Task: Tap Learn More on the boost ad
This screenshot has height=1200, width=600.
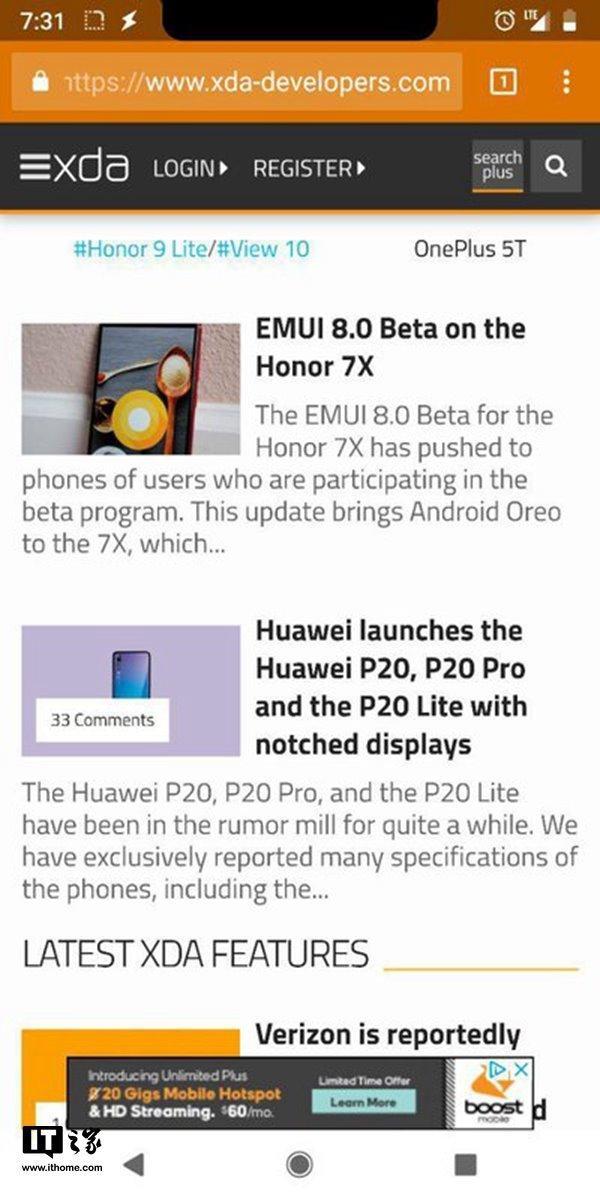Action: (363, 1102)
